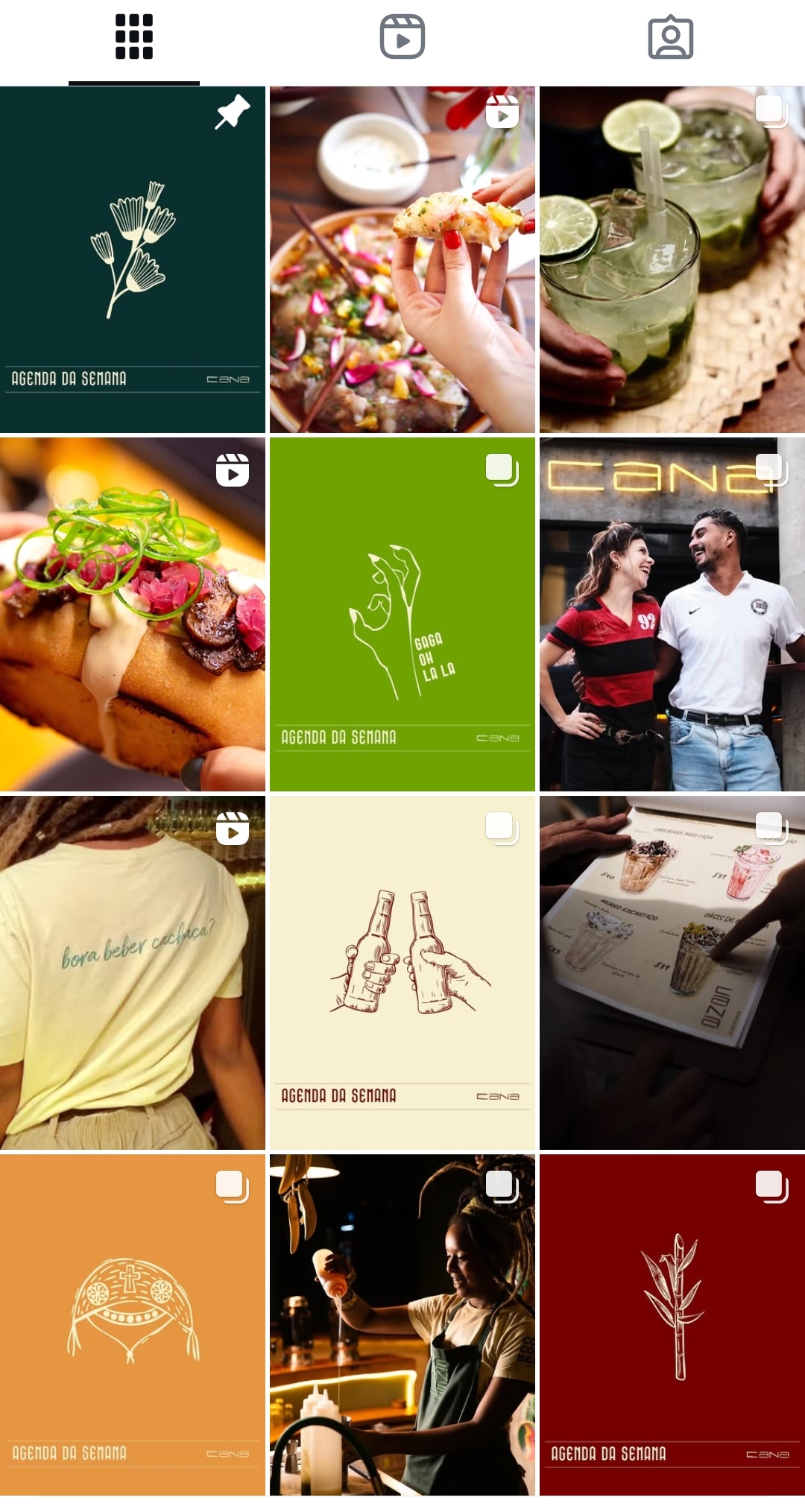The image size is (805, 1512).
Task: Open the lime caipirinha cocktails post
Action: [672, 259]
